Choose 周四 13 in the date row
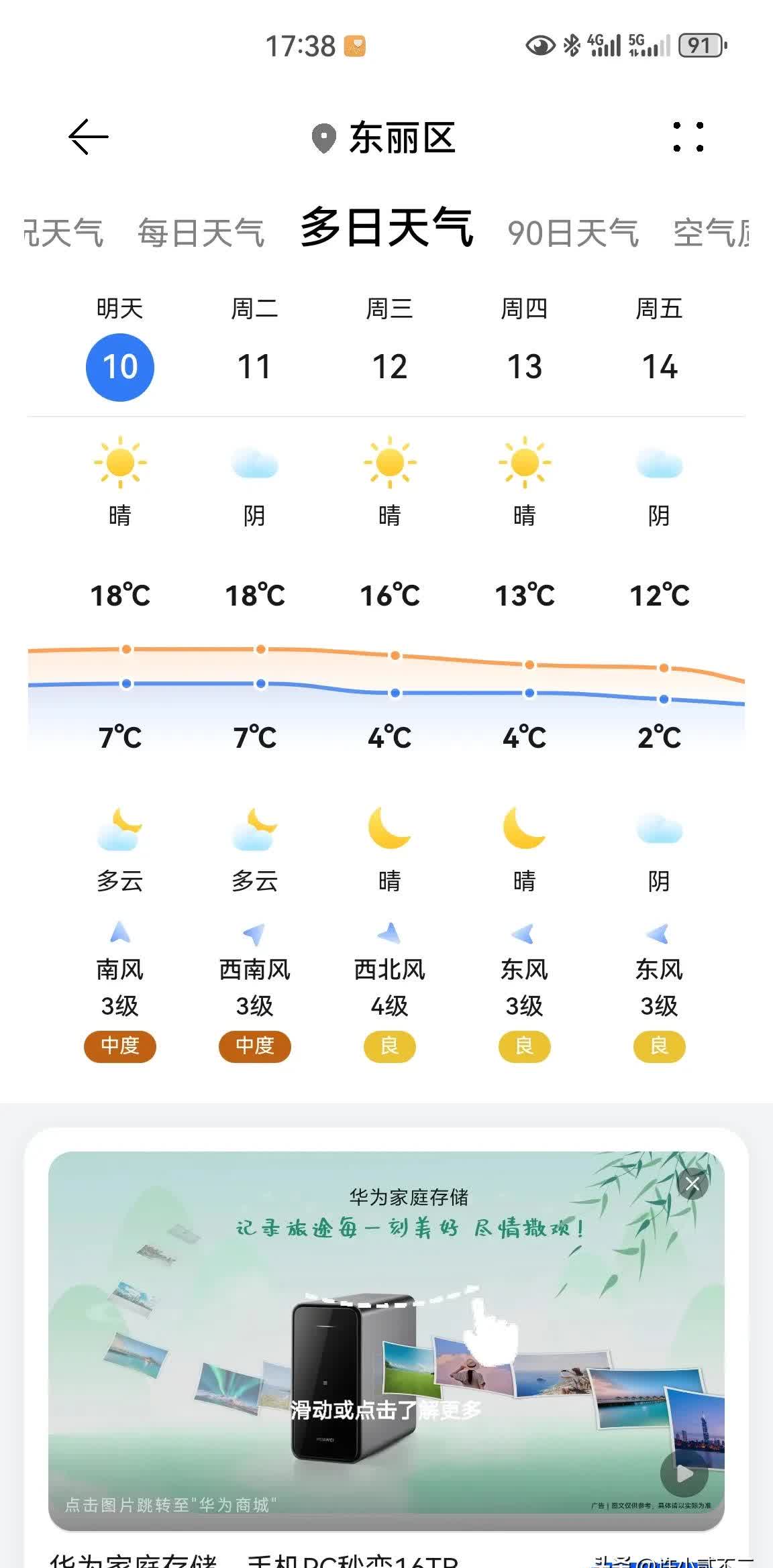This screenshot has width=773, height=1568. click(x=525, y=367)
